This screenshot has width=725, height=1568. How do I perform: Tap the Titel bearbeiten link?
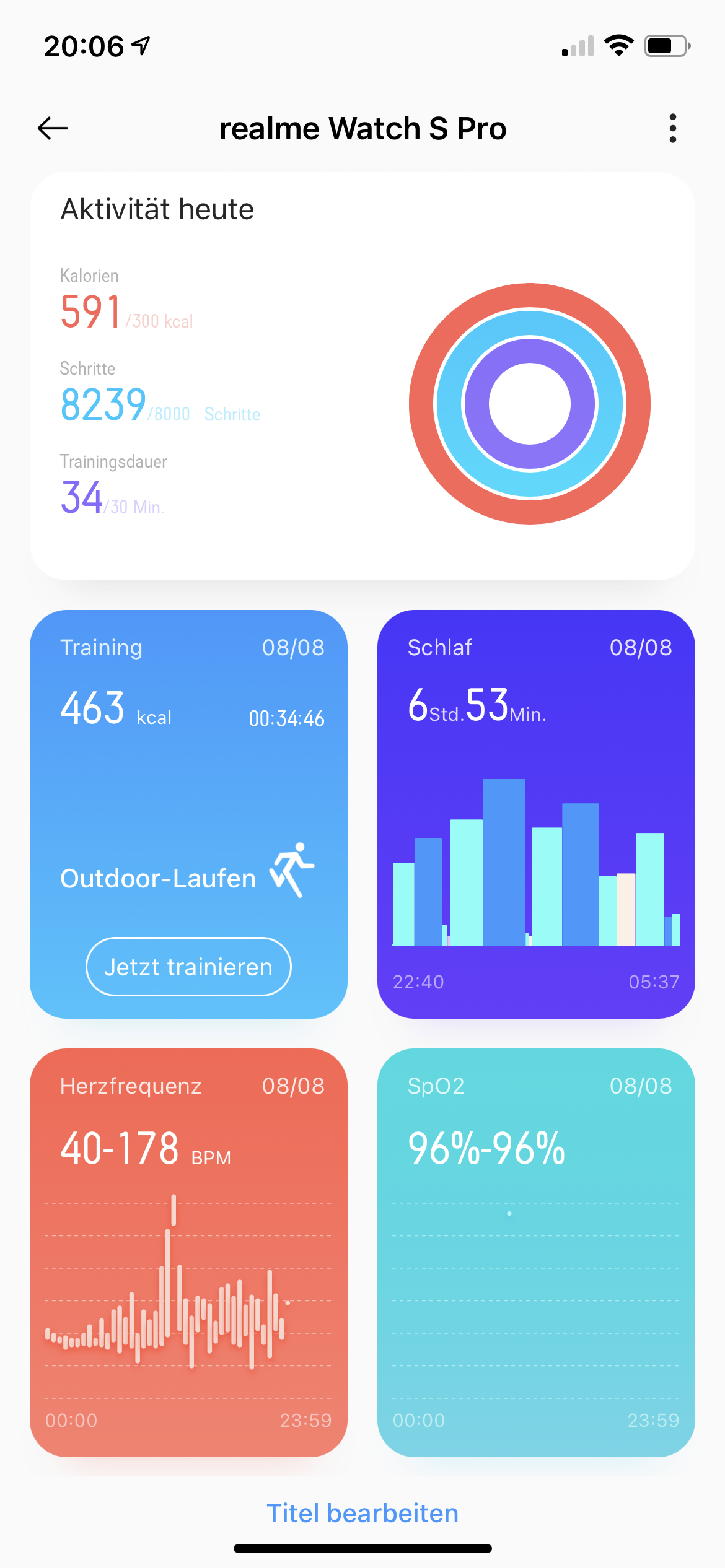coord(362,1513)
